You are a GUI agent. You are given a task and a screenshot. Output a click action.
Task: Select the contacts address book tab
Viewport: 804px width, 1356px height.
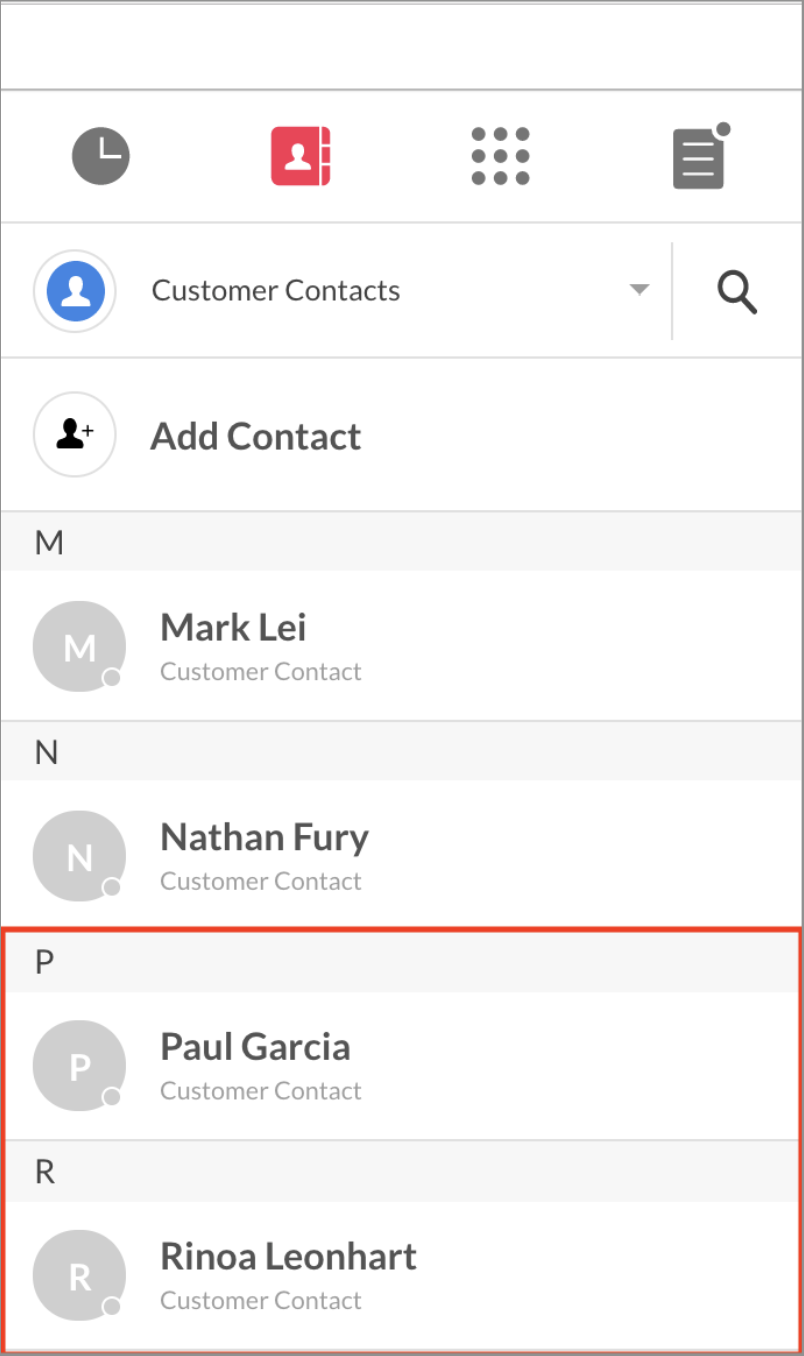tap(300, 157)
